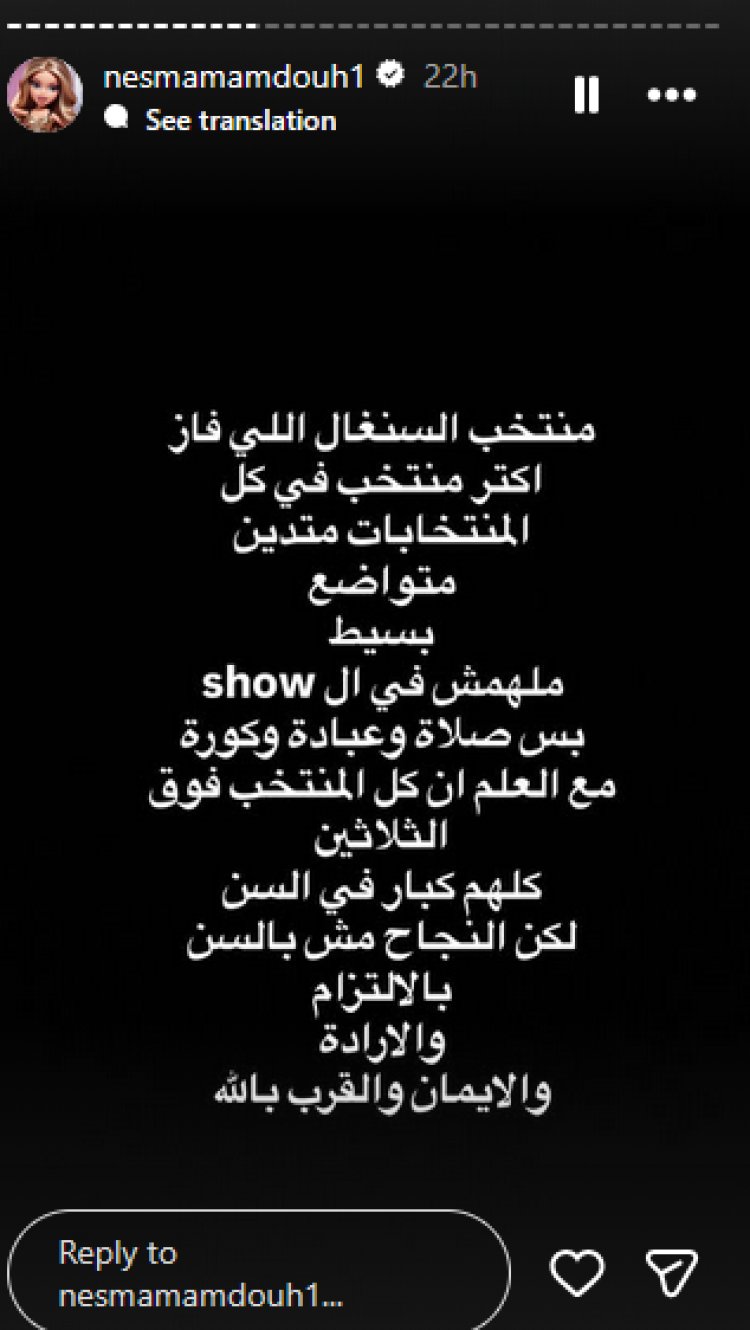Tap See translation

tap(240, 121)
